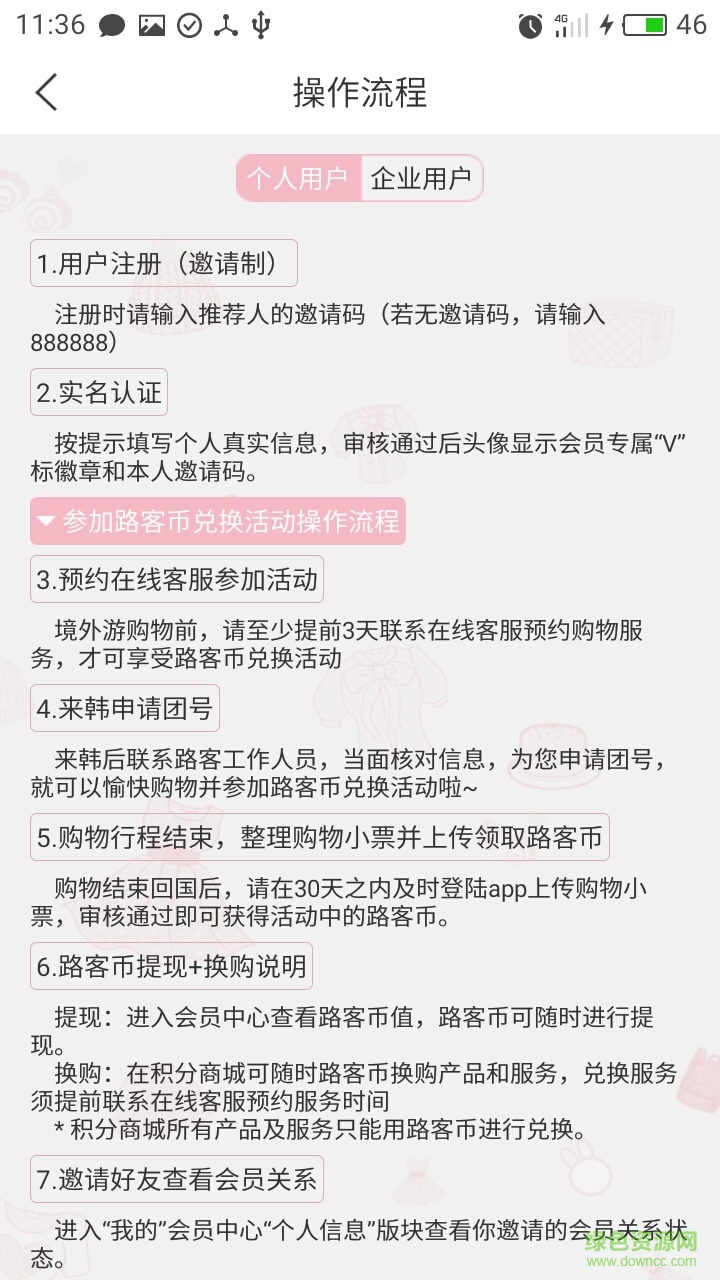This screenshot has width=720, height=1280.
Task: Select the 个人用户 tab
Action: tap(297, 178)
